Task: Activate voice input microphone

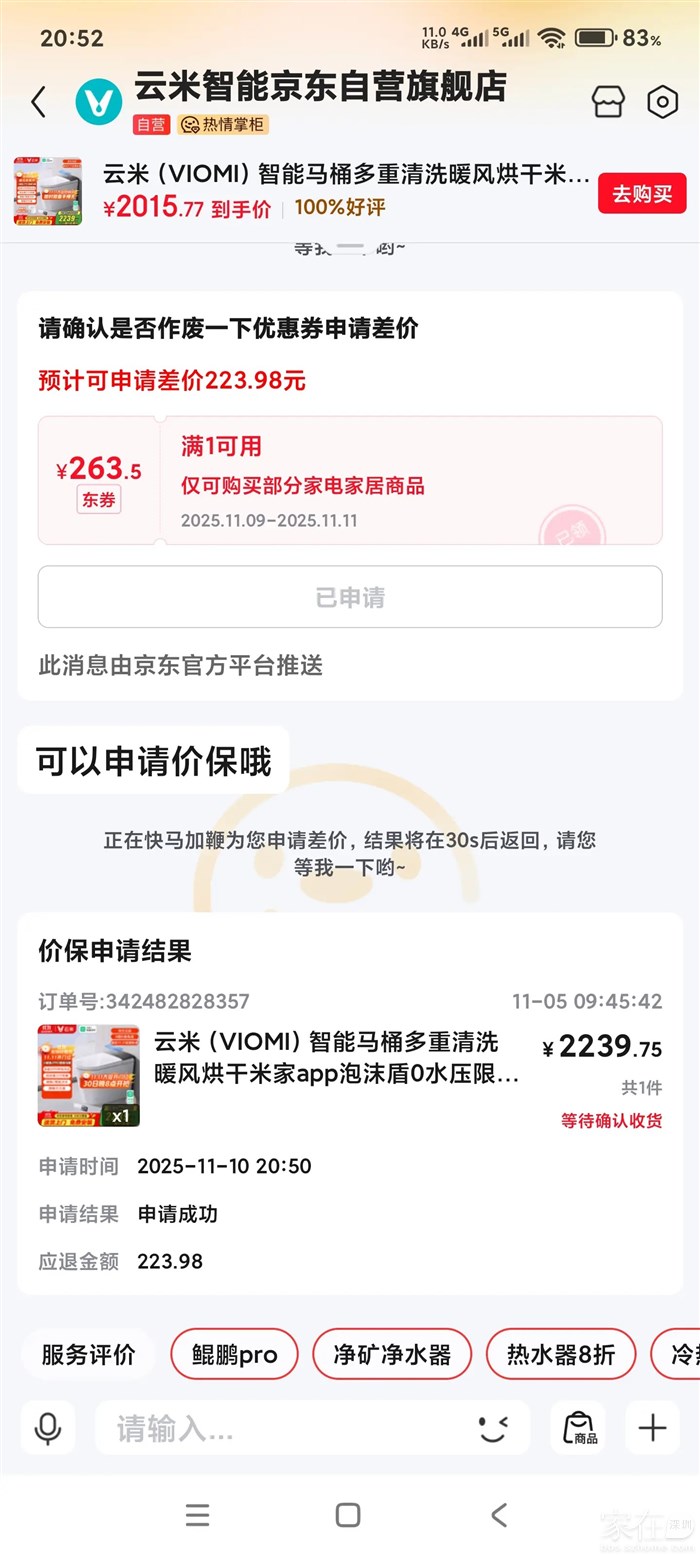Action: click(48, 1427)
